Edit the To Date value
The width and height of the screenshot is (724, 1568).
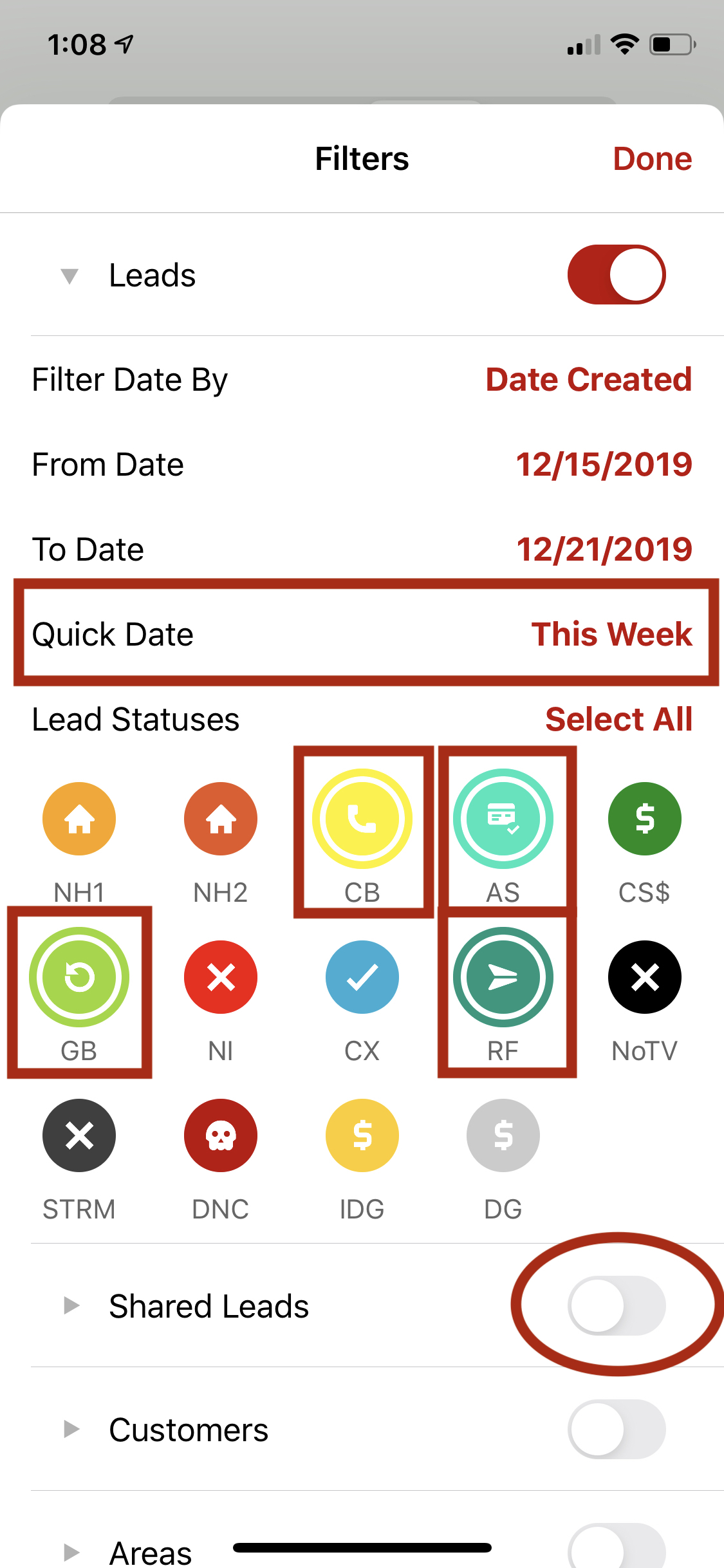tap(604, 550)
